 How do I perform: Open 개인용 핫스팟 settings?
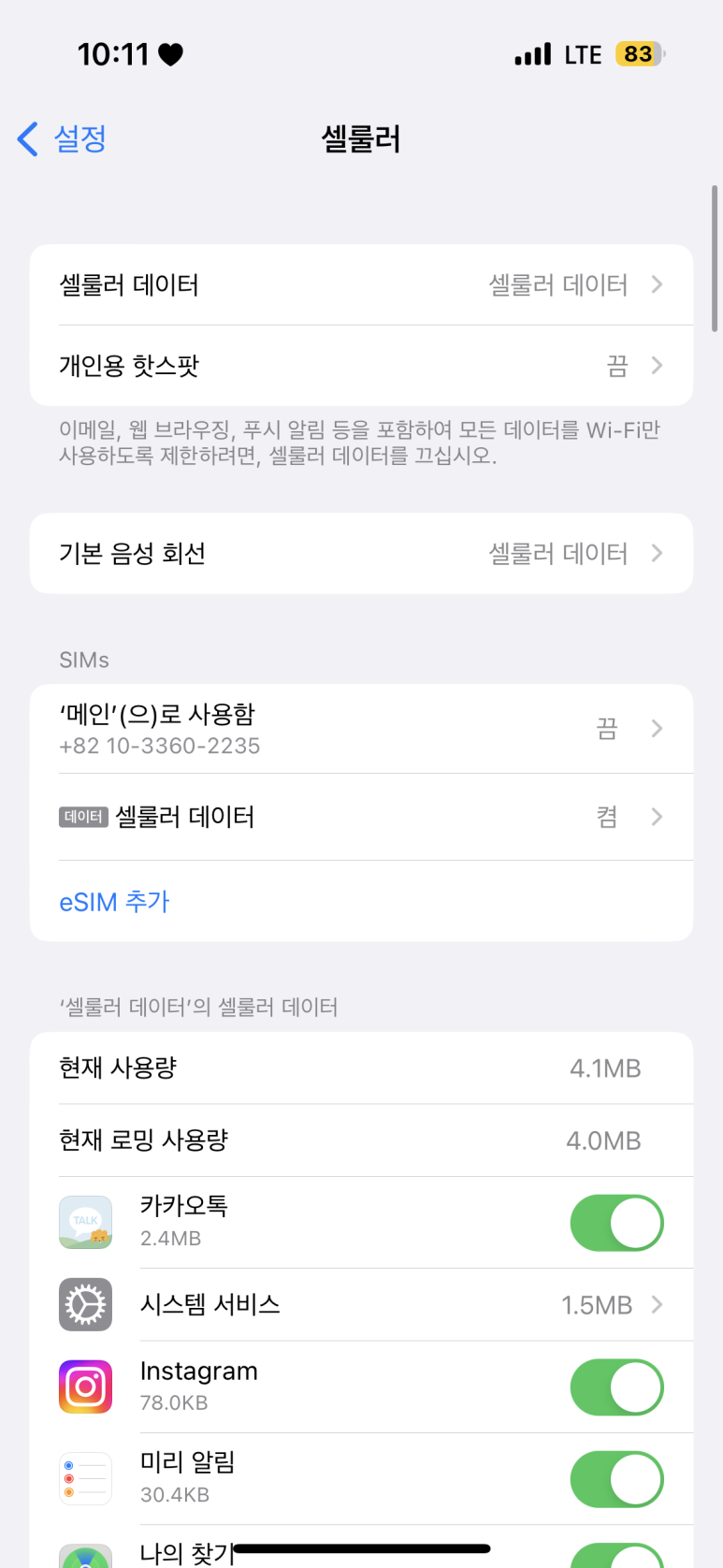361,366
